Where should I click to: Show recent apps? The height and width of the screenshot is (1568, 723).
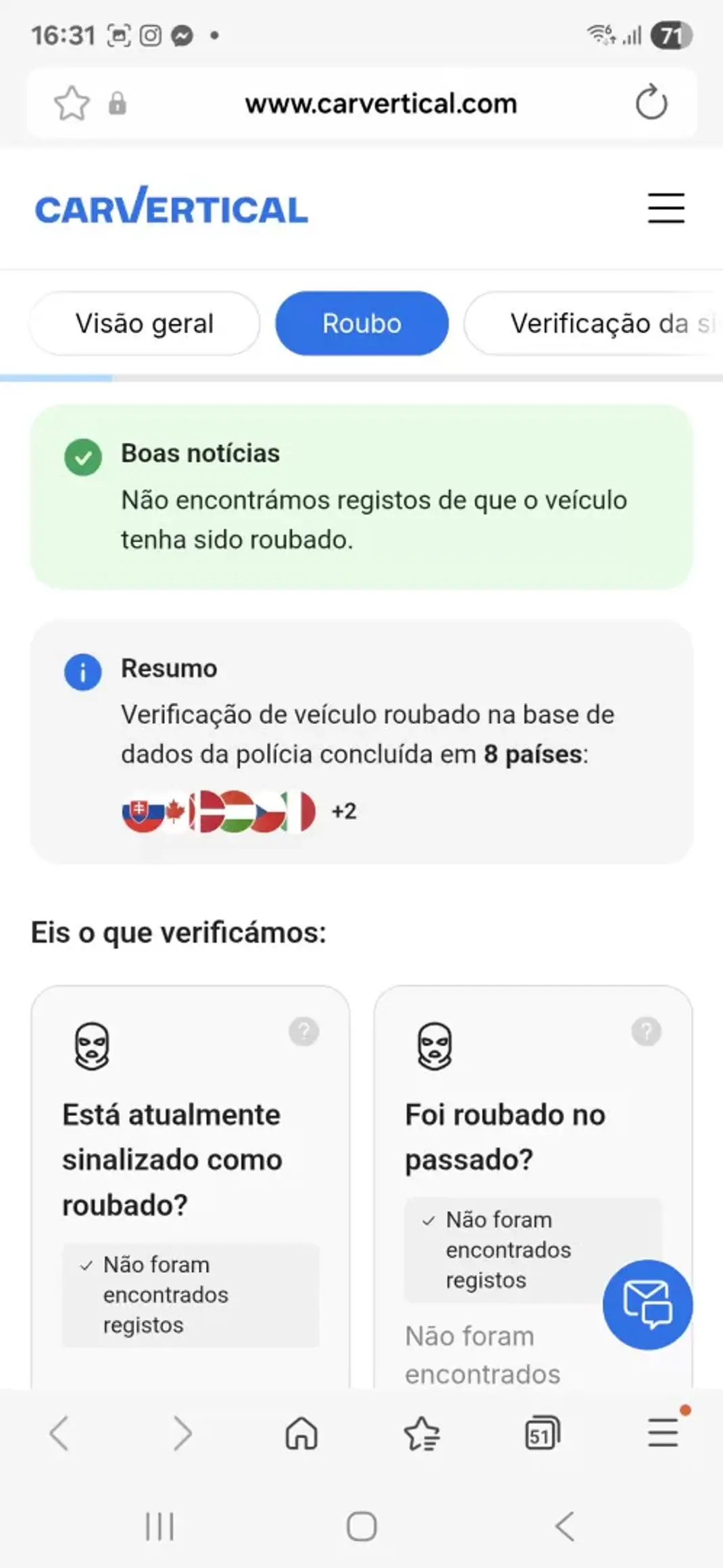[x=160, y=1526]
